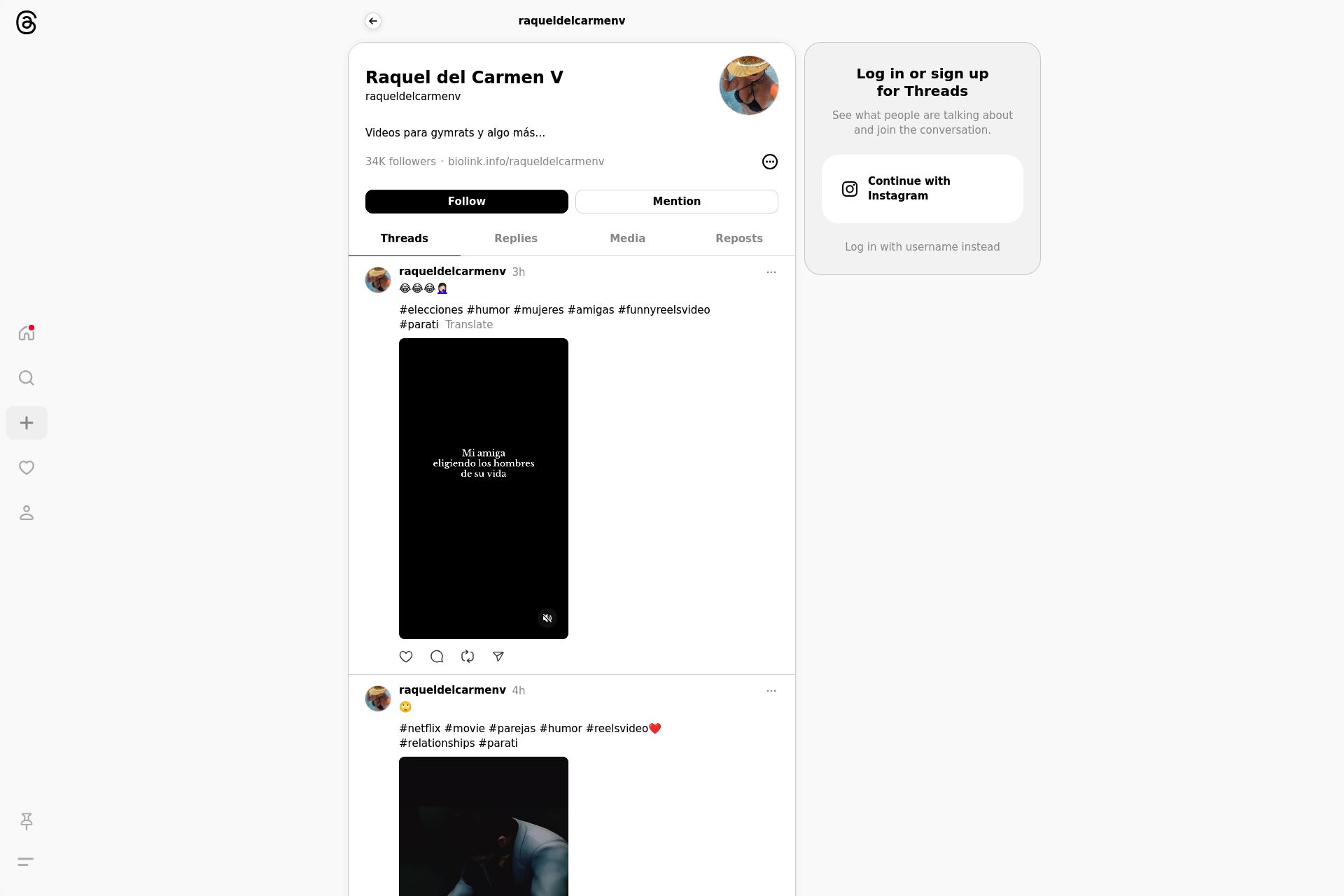1344x896 pixels.
Task: Log in with username instead
Action: point(922,247)
